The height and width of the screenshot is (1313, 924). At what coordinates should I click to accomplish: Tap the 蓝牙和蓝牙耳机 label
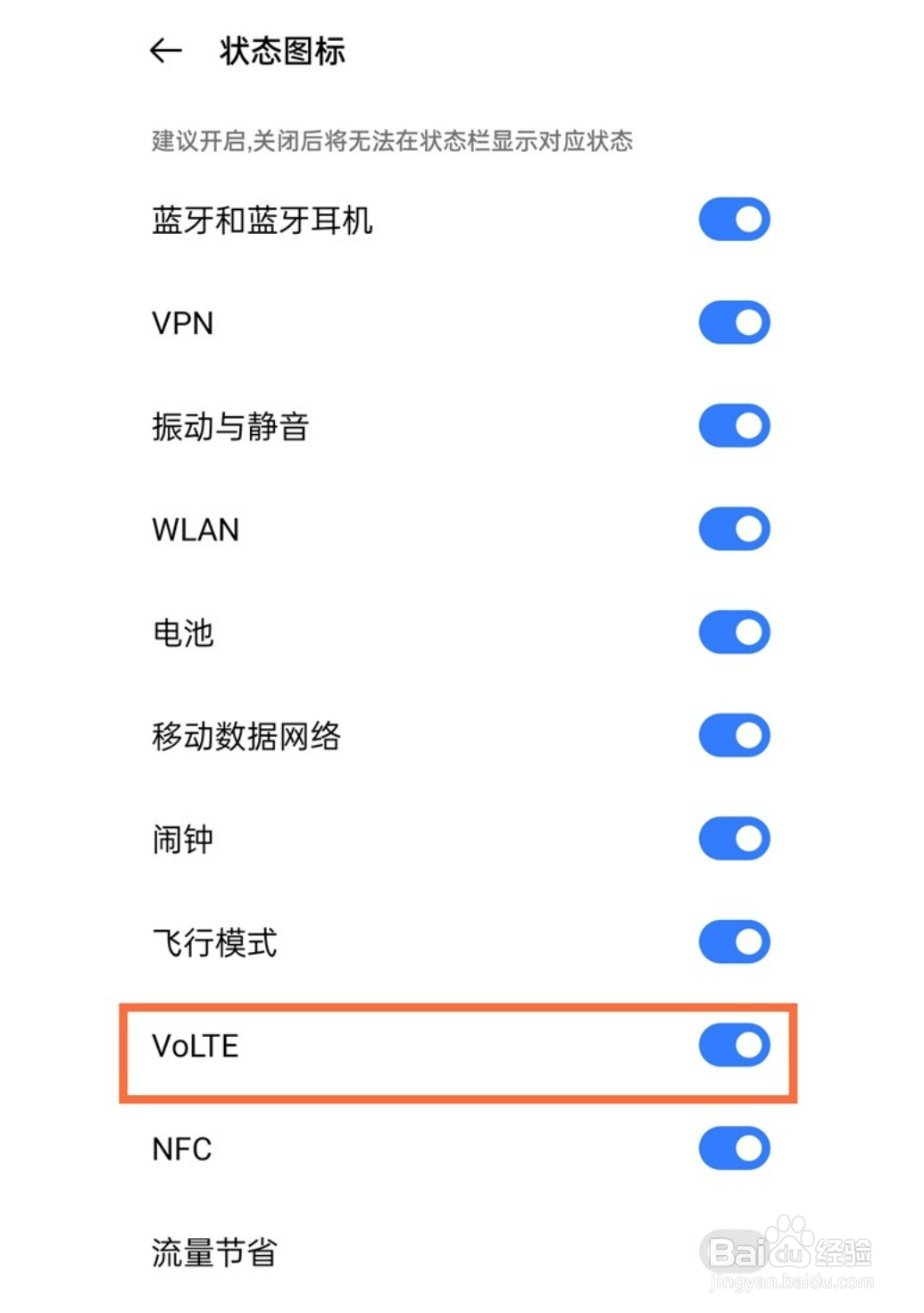(263, 219)
